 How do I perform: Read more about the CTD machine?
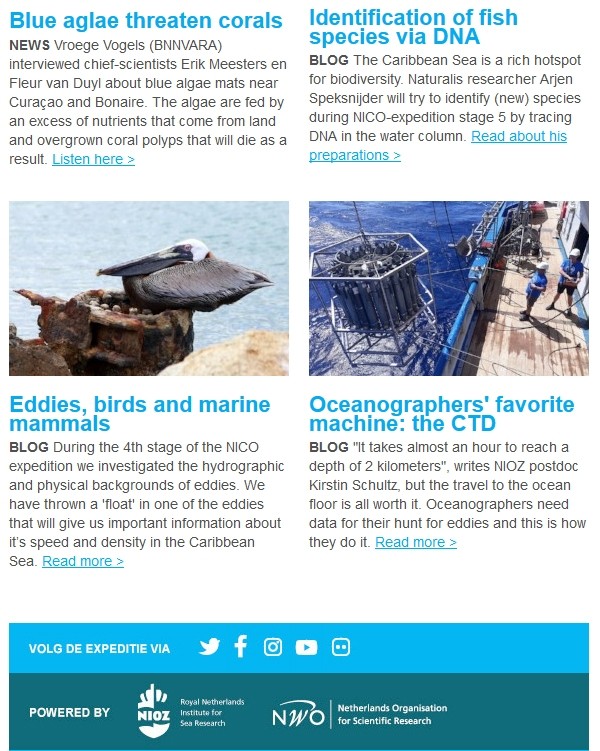pos(416,542)
